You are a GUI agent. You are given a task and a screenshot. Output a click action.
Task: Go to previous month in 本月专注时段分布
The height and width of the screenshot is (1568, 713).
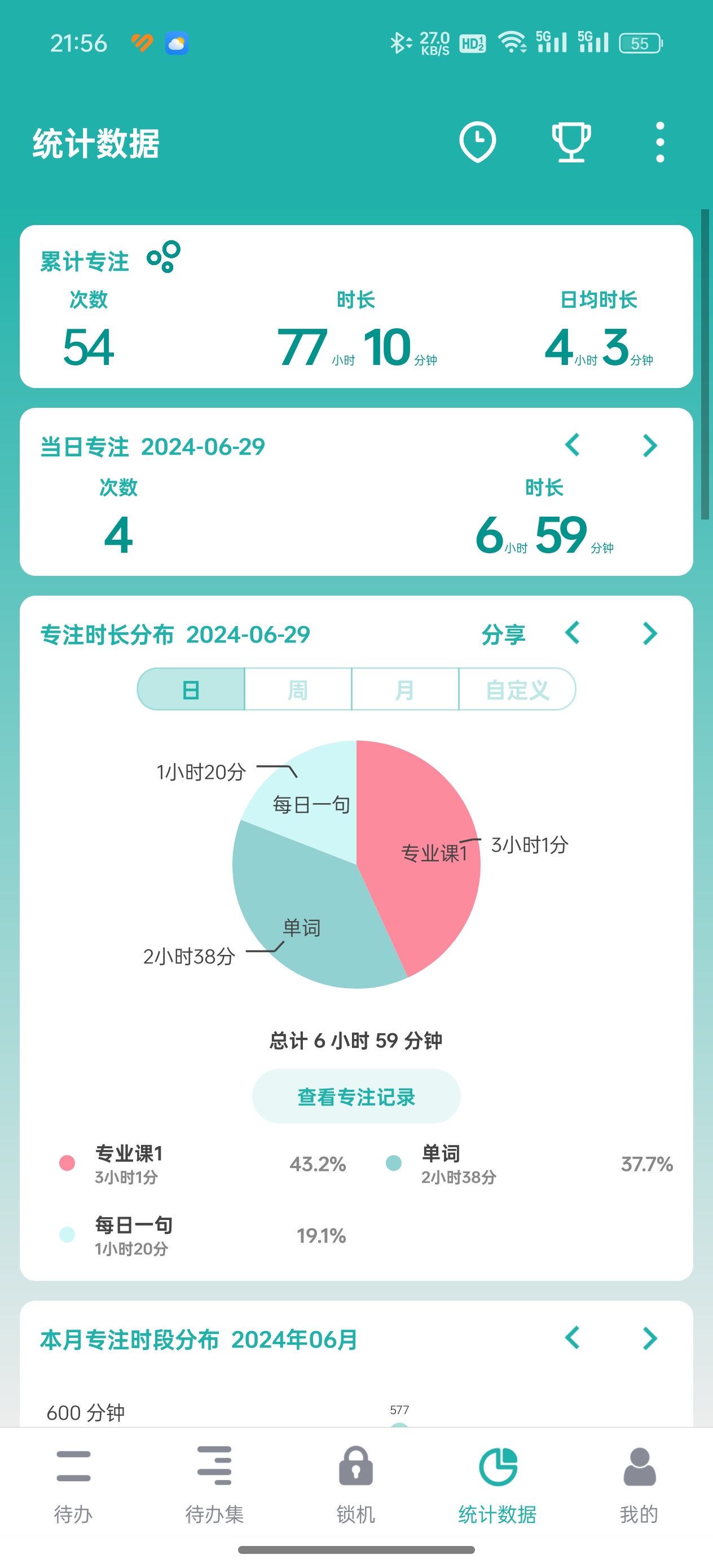click(572, 1338)
